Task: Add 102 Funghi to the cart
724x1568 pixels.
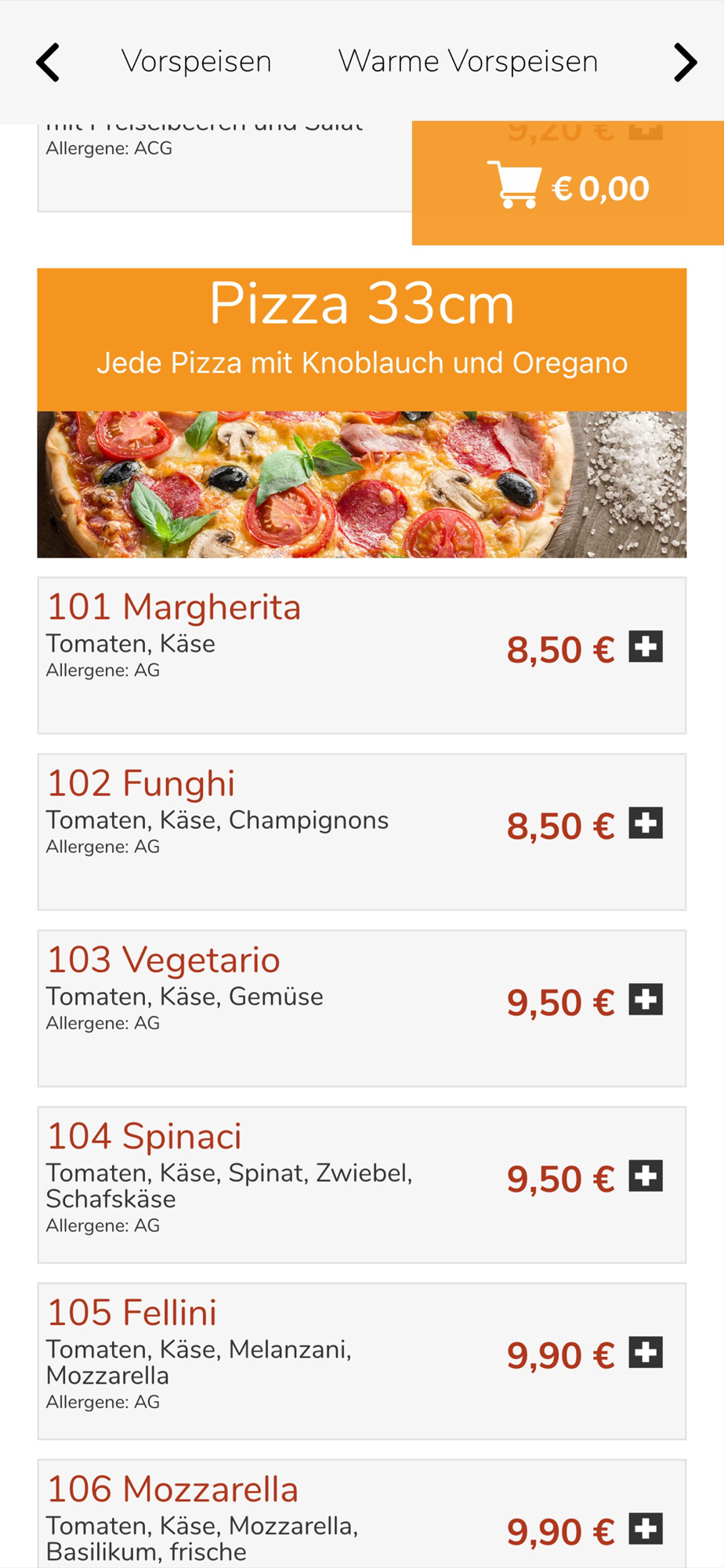Action: coord(646,823)
